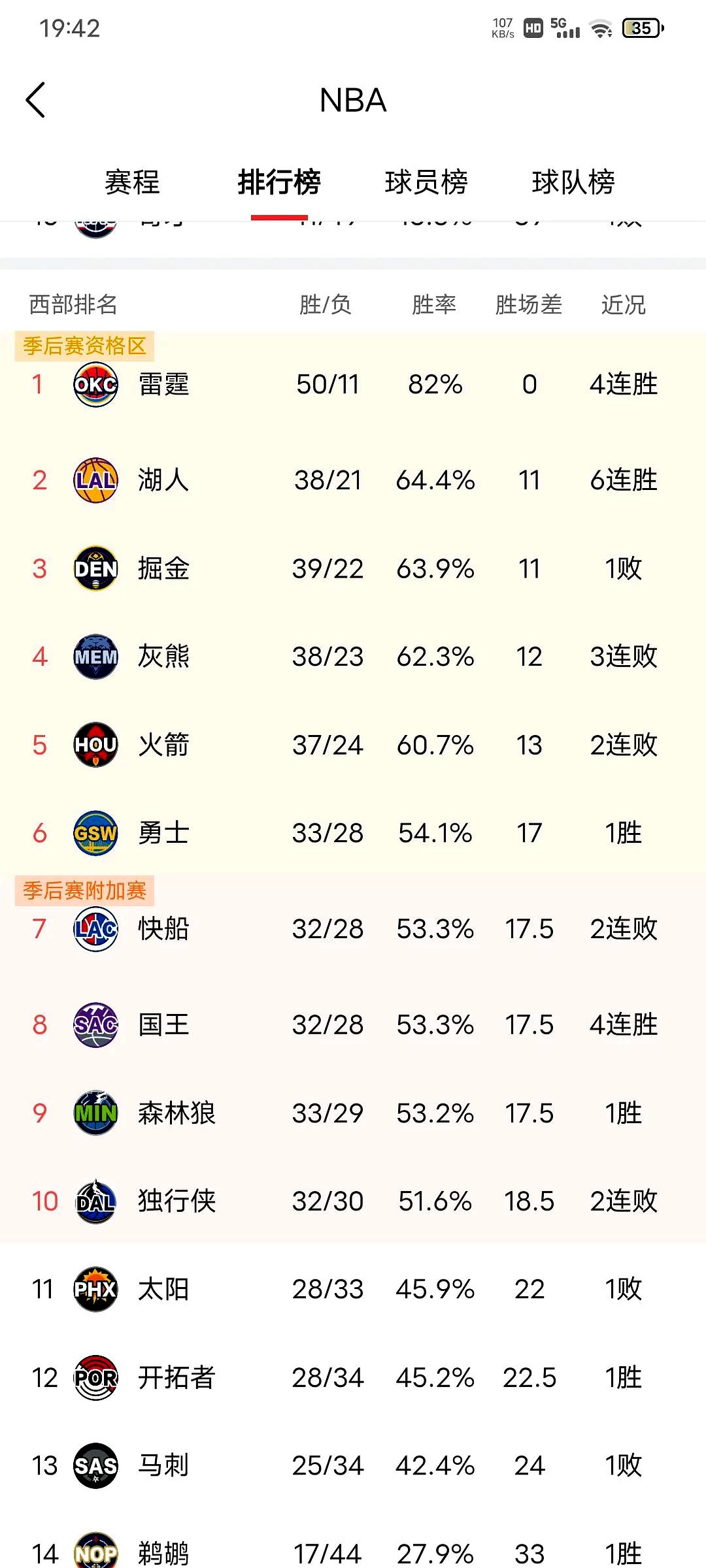Viewport: 706px width, 1568px height.
Task: Open the 球员榜 tab
Action: 426,182
